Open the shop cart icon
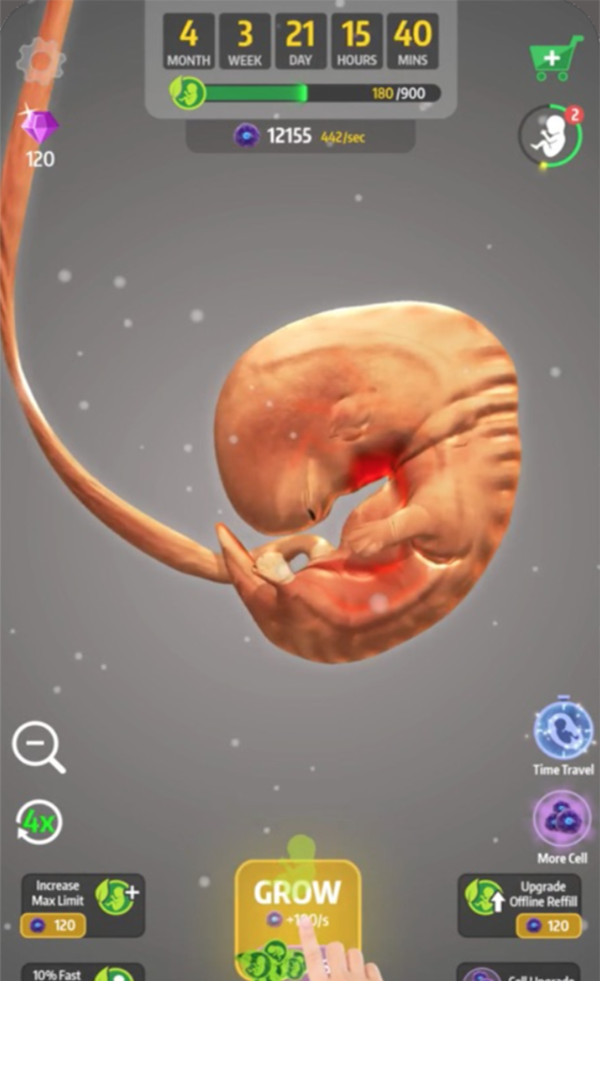This screenshot has width=600, height=1066. (556, 58)
